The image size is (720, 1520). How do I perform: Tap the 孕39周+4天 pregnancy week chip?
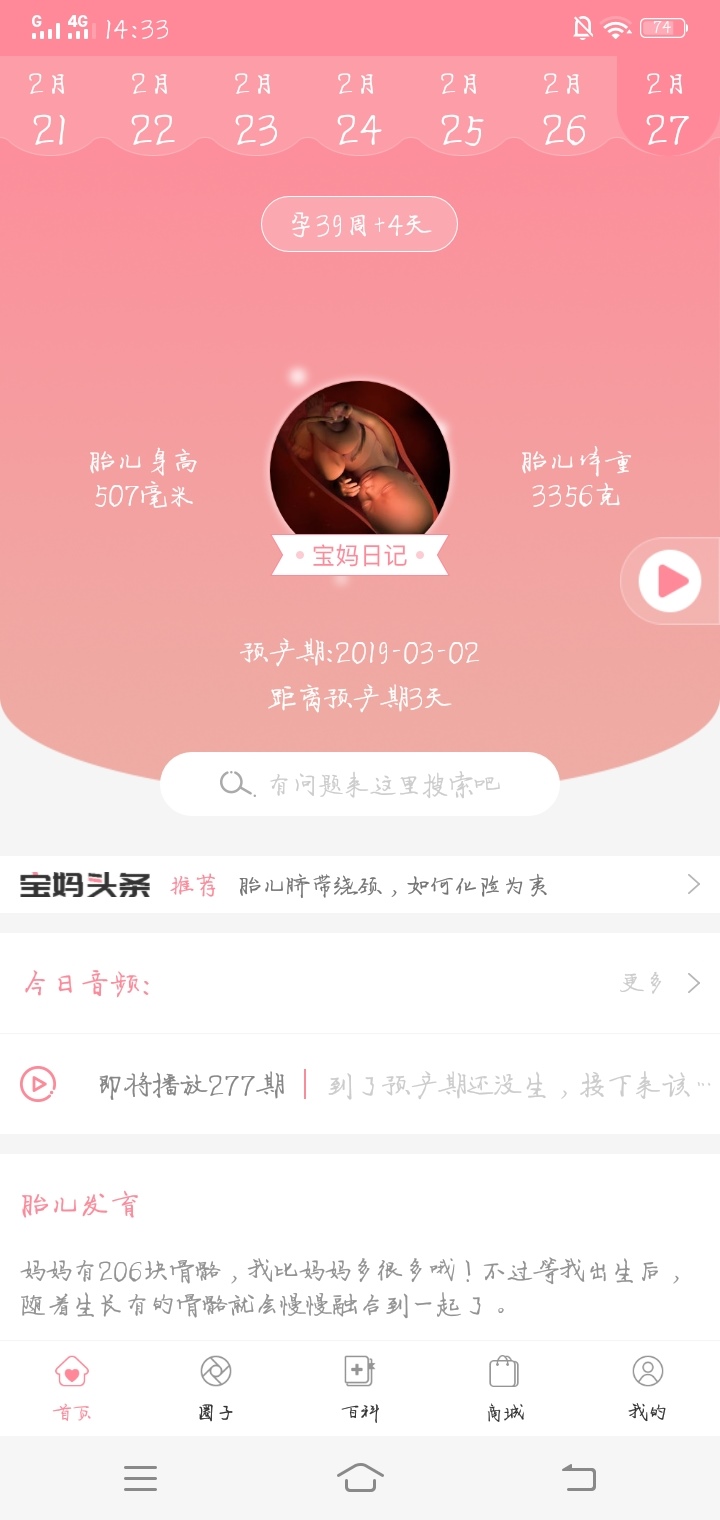click(x=359, y=224)
